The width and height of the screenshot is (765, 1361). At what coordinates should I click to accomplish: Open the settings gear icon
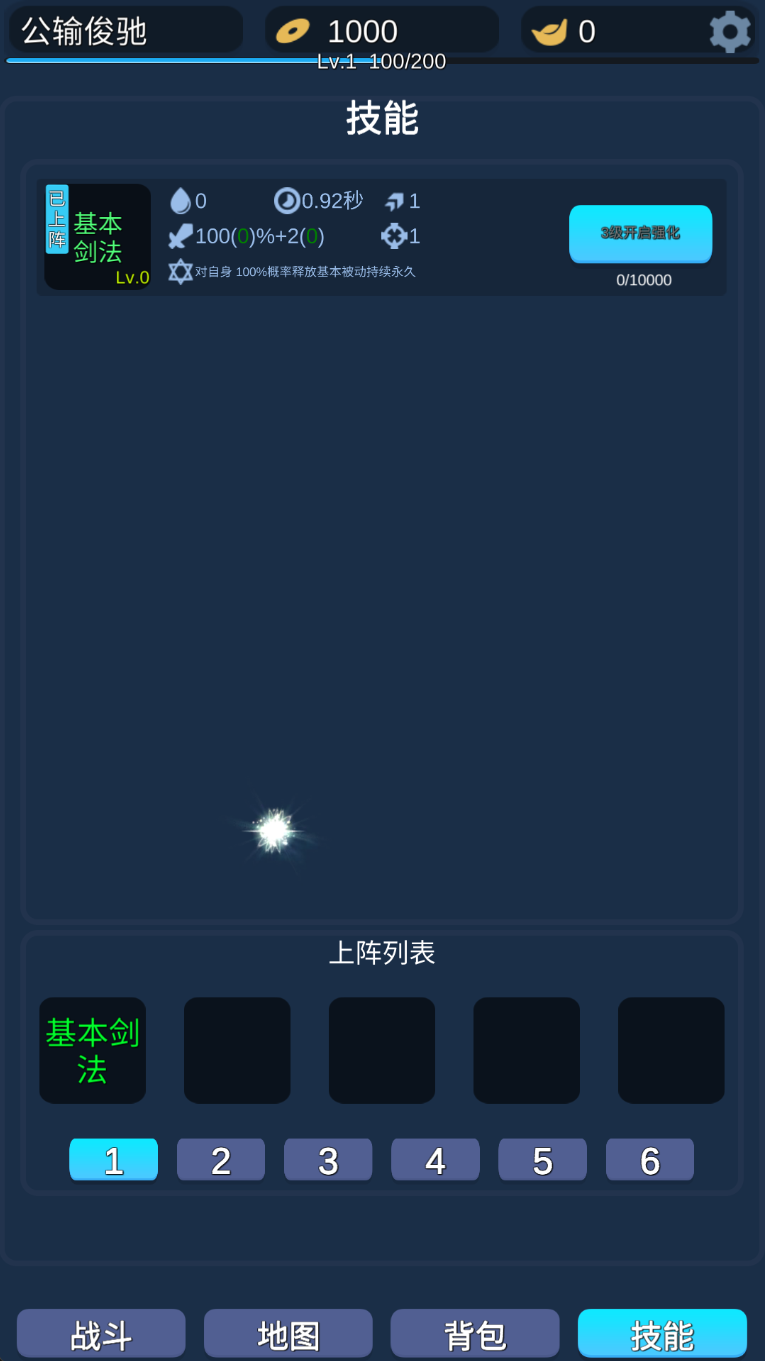(729, 30)
